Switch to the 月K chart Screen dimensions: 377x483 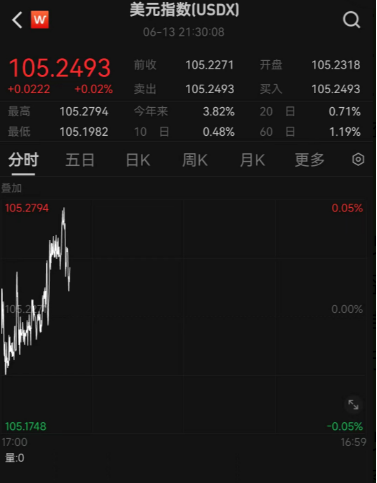[x=252, y=160]
